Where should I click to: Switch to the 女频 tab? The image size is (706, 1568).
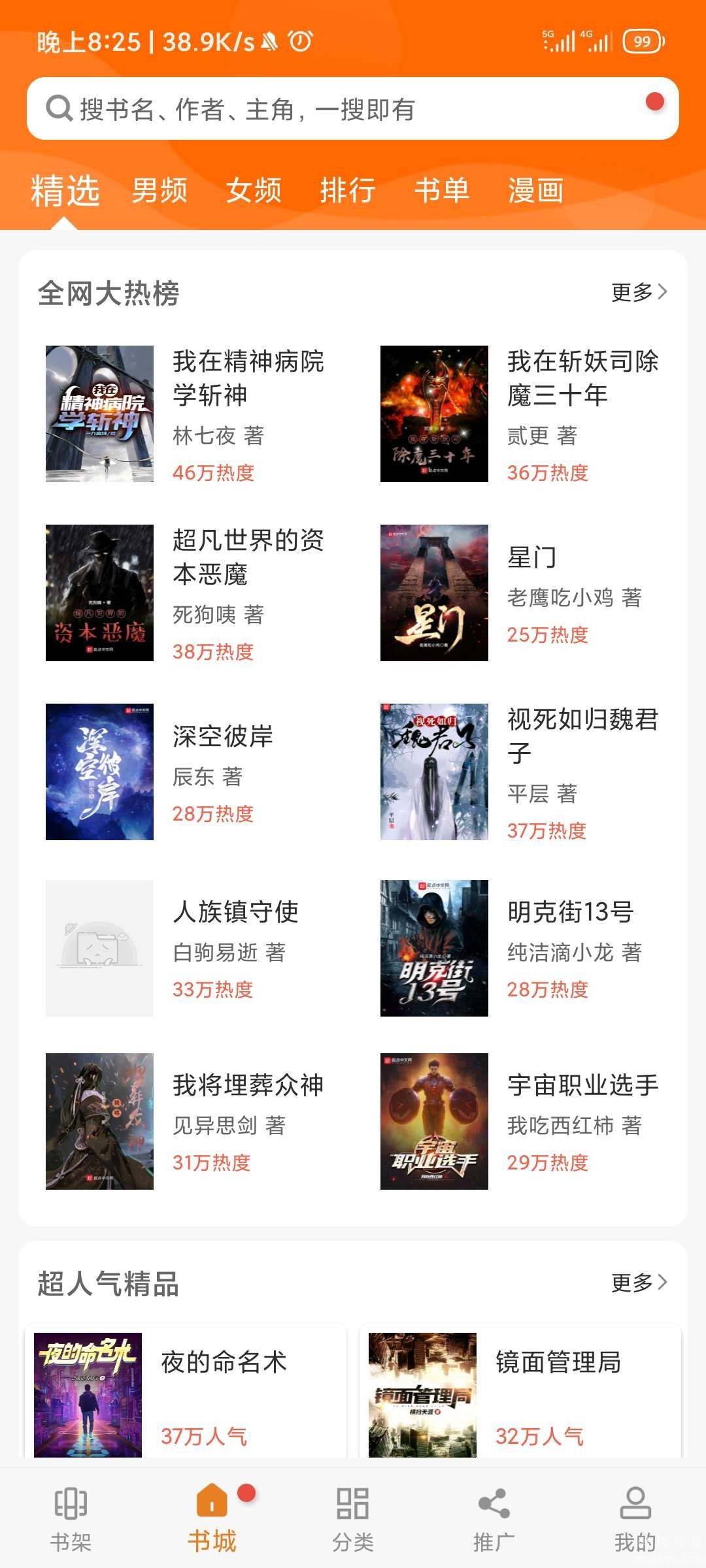pyautogui.click(x=254, y=191)
